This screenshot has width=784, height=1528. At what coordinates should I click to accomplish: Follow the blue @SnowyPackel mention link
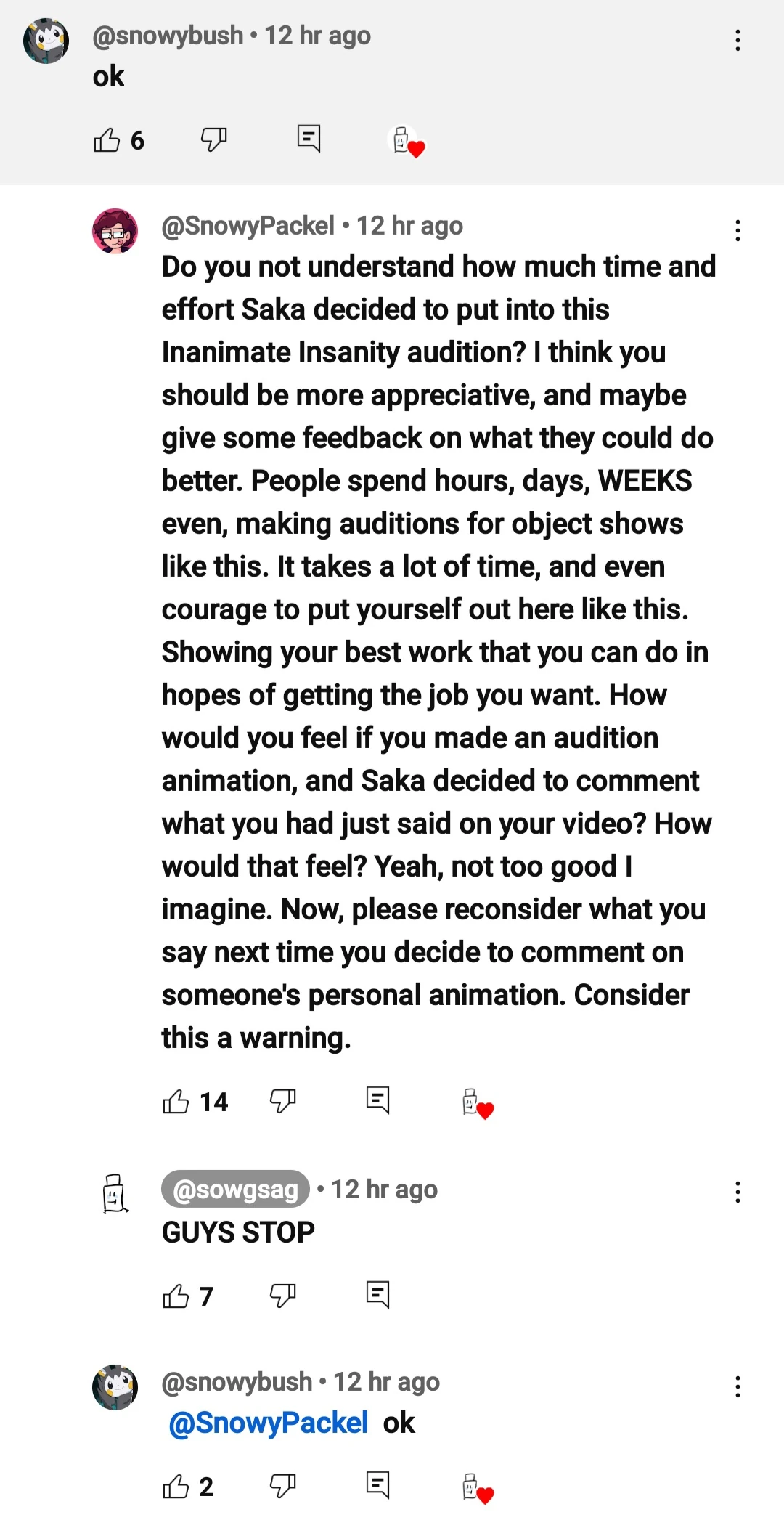[268, 1423]
